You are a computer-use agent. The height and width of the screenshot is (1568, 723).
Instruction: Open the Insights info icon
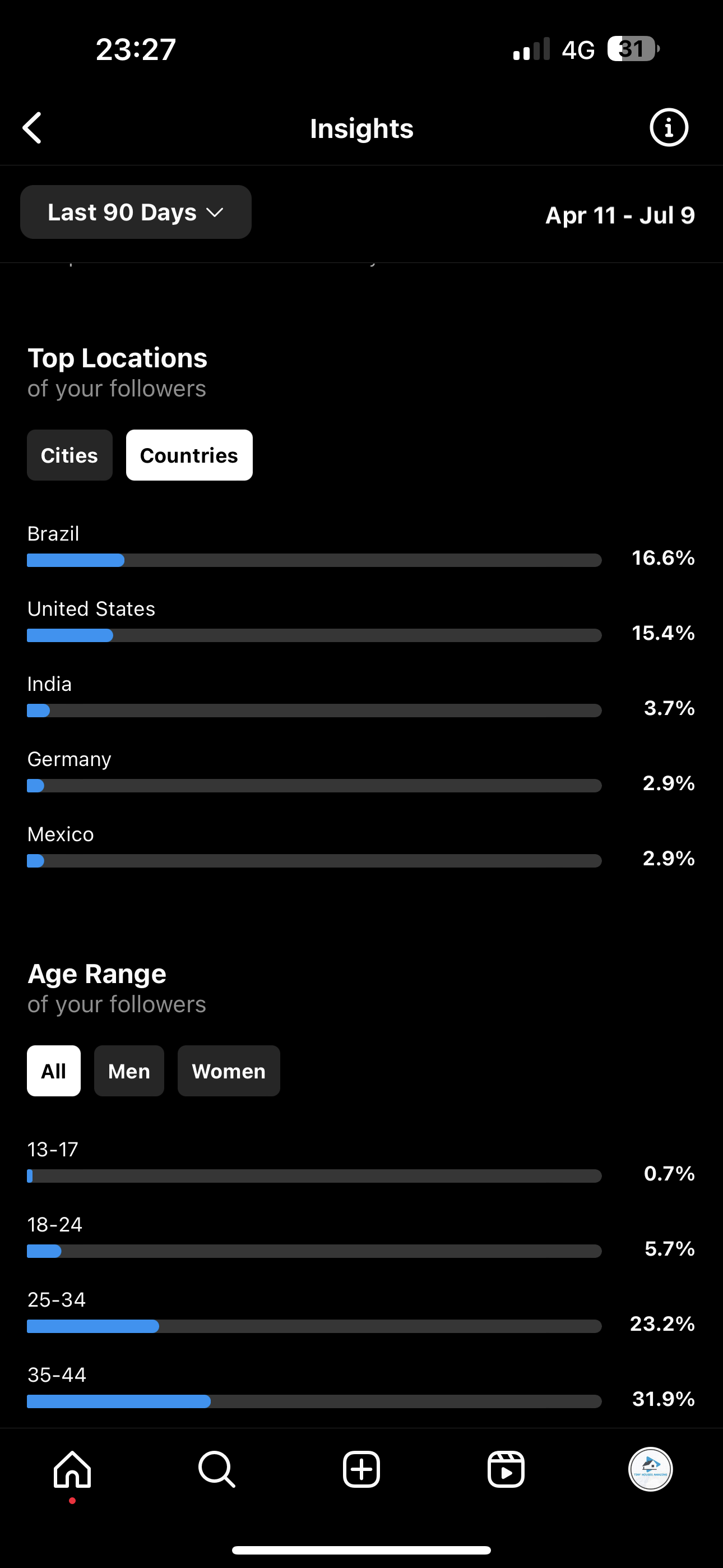coord(669,128)
